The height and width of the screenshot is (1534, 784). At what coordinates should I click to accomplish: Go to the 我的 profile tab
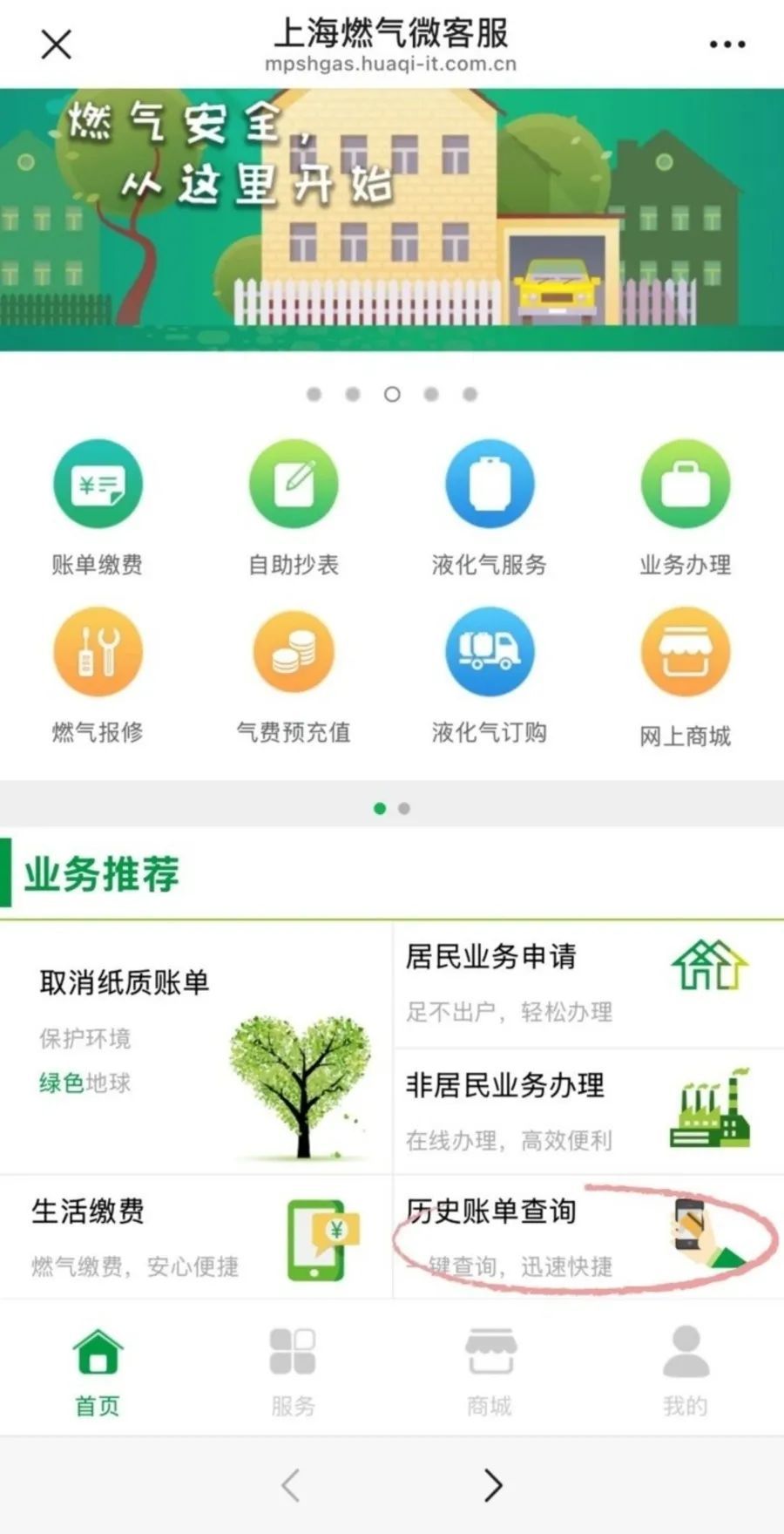tap(685, 1368)
